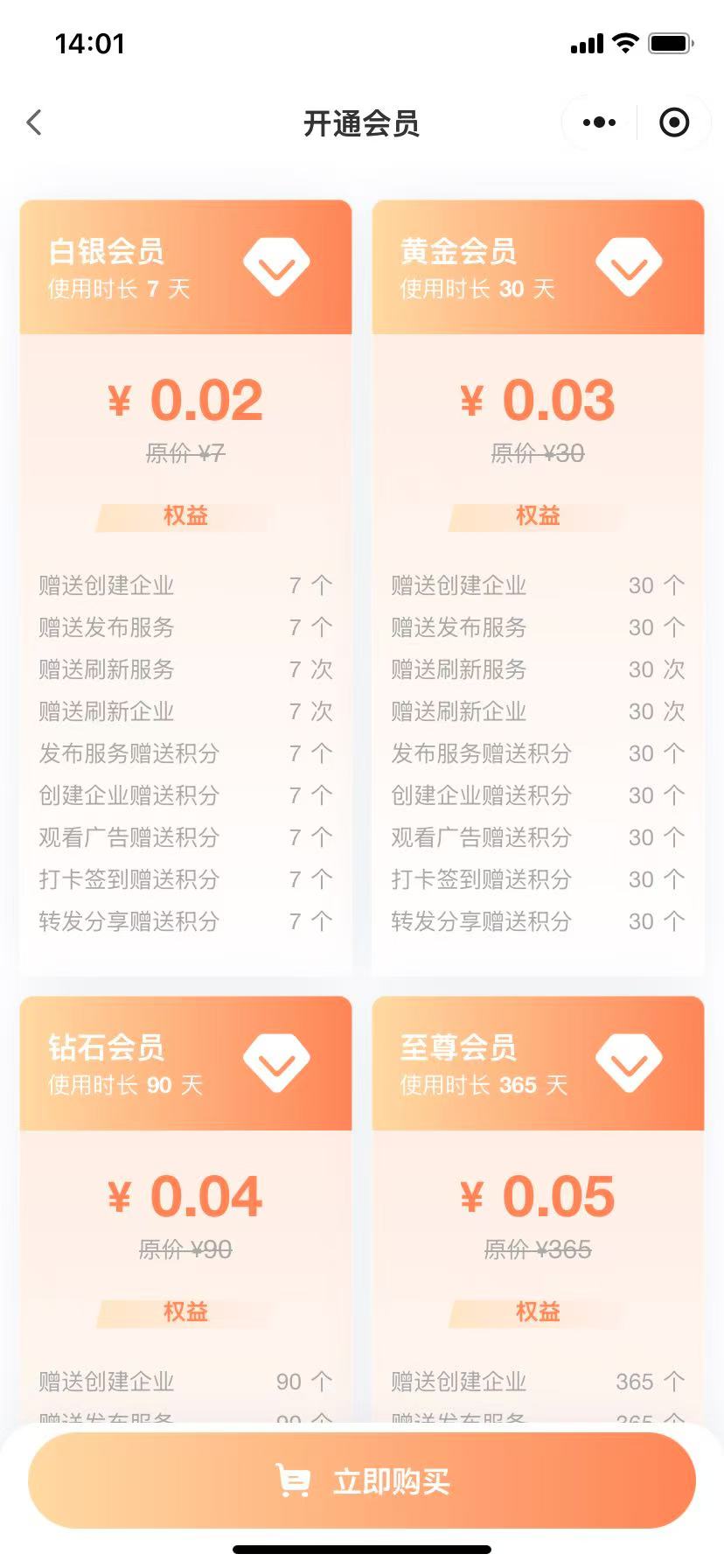The height and width of the screenshot is (1568, 724).
Task: Select the 至尊会员 365-day plan card
Action: [x=538, y=1064]
